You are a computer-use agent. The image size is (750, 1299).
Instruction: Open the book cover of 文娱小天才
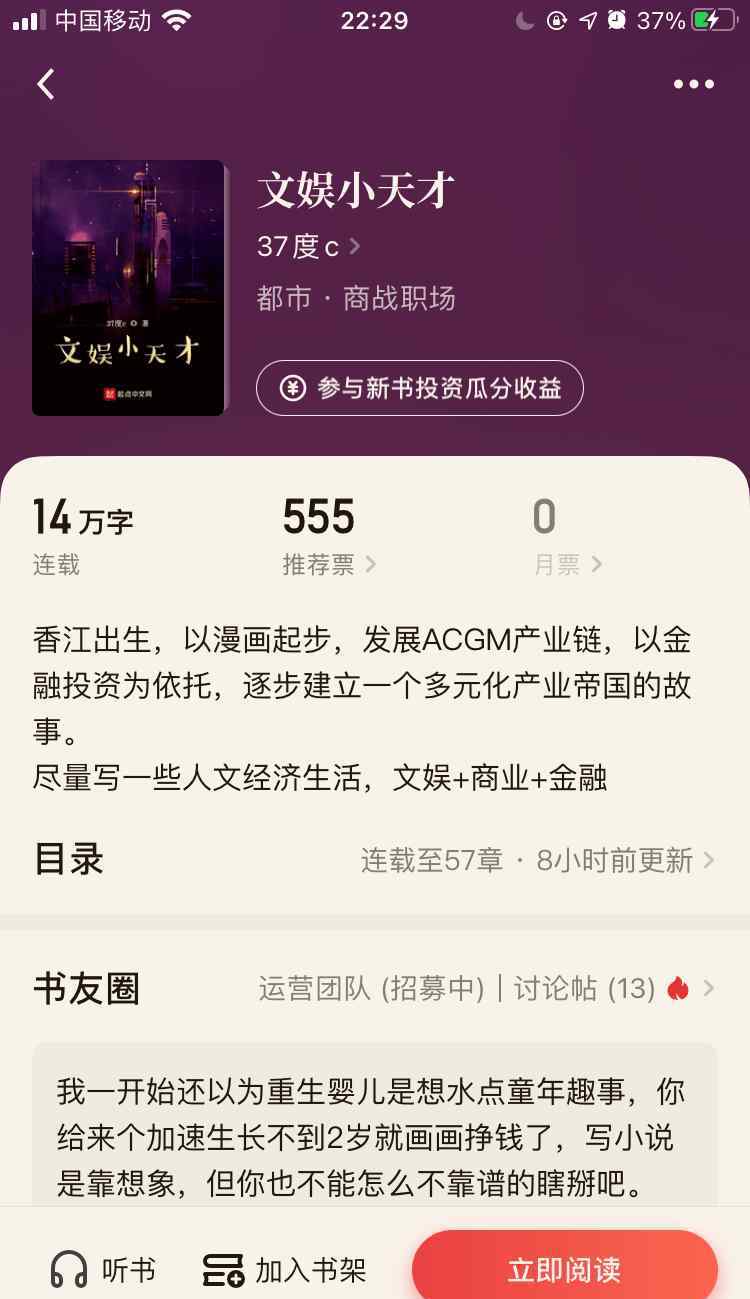(x=128, y=288)
